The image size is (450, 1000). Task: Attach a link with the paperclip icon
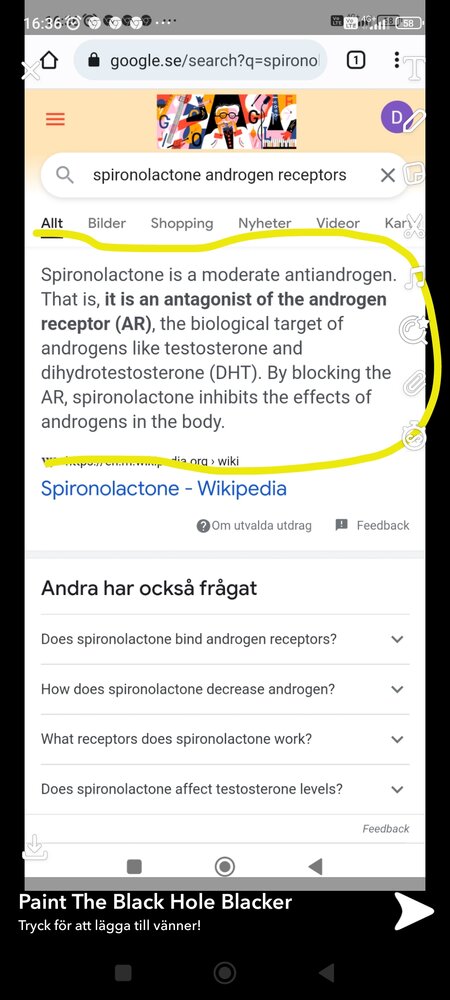click(415, 385)
